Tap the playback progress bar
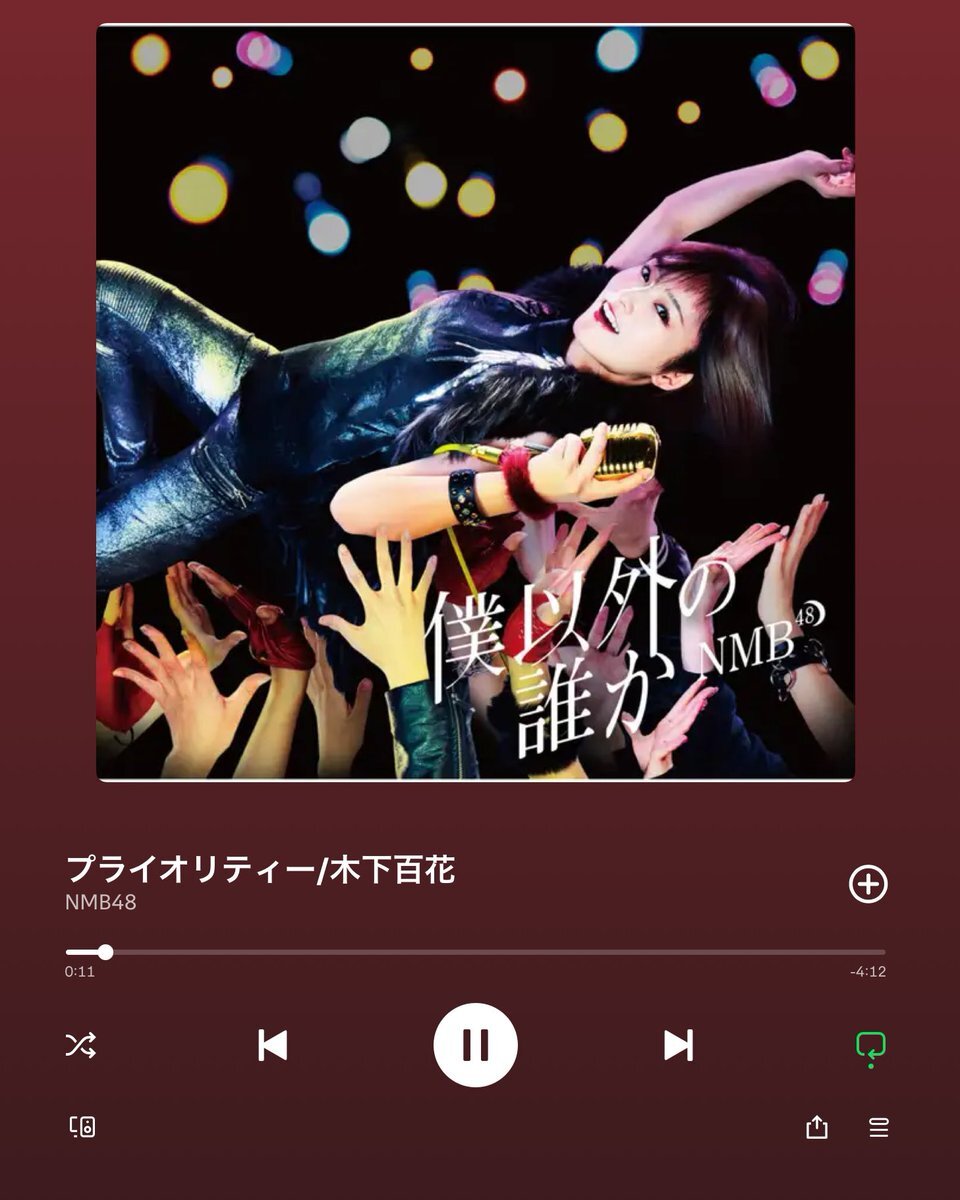960x1200 pixels. (x=475, y=952)
